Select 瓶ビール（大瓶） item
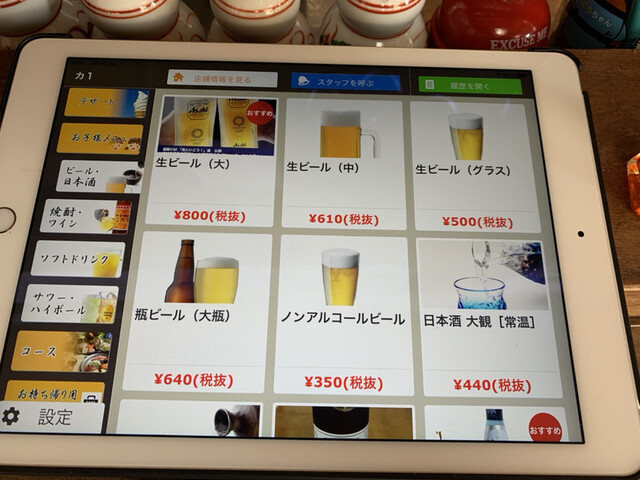 [x=198, y=312]
